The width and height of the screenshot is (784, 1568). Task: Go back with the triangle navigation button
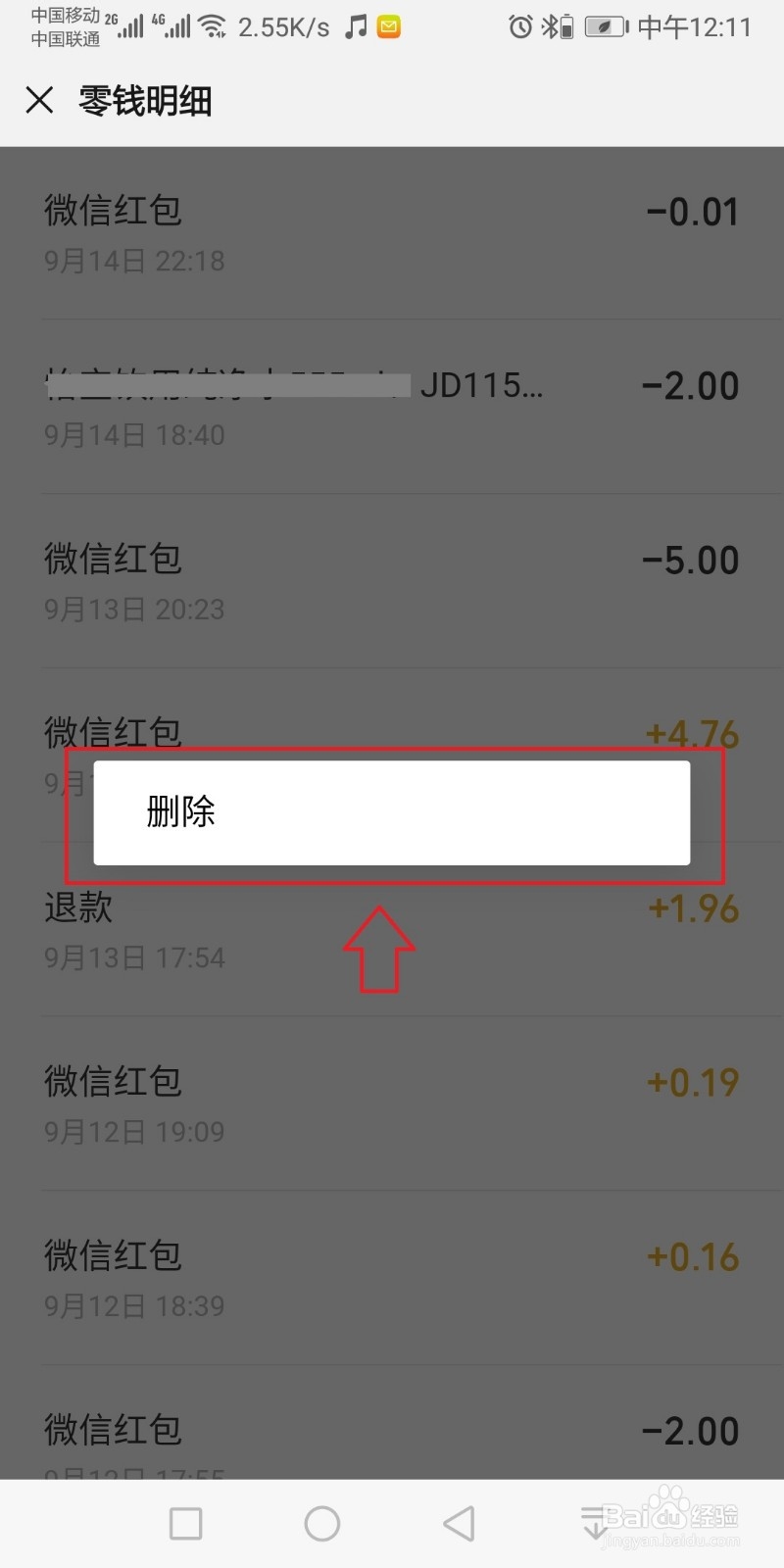pos(460,1522)
